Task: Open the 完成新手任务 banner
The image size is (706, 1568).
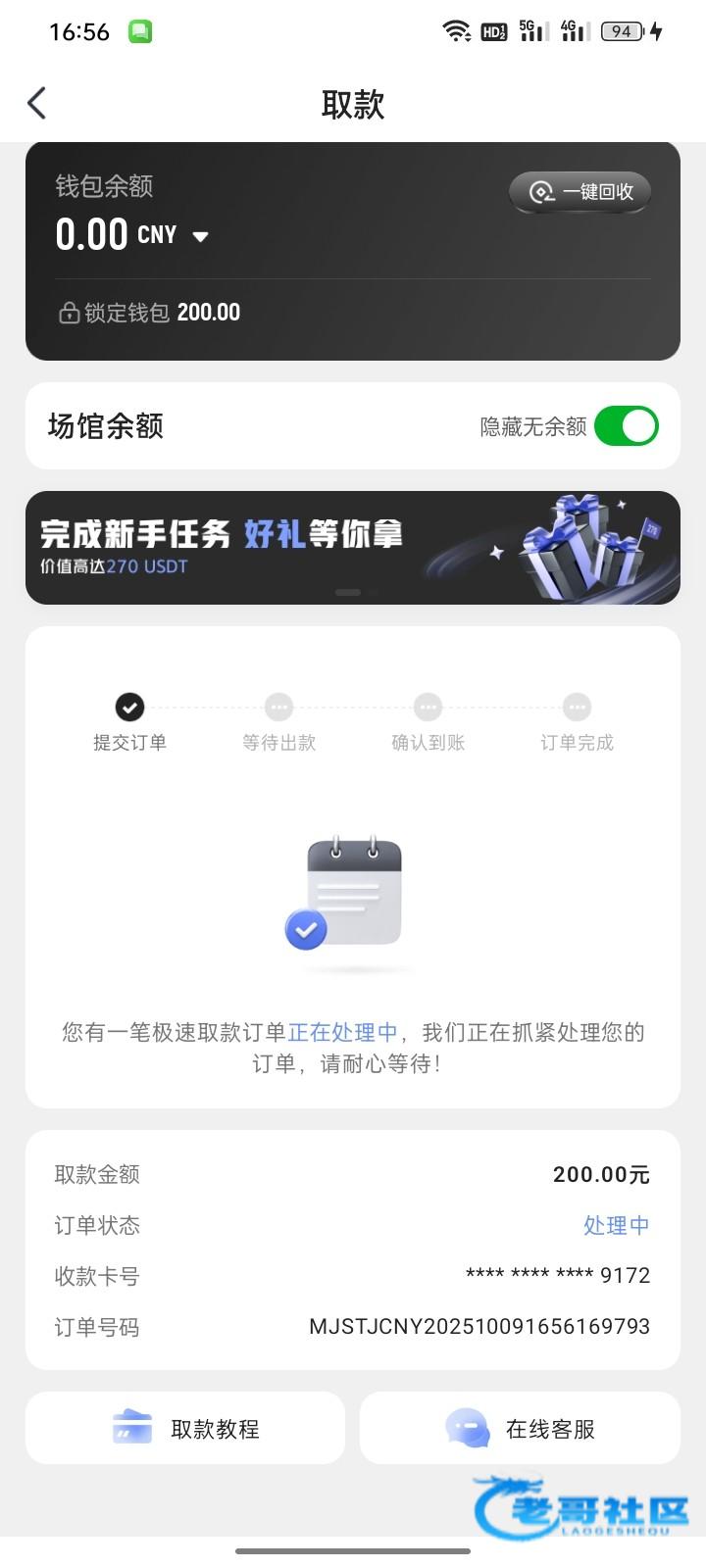Action: pos(352,547)
